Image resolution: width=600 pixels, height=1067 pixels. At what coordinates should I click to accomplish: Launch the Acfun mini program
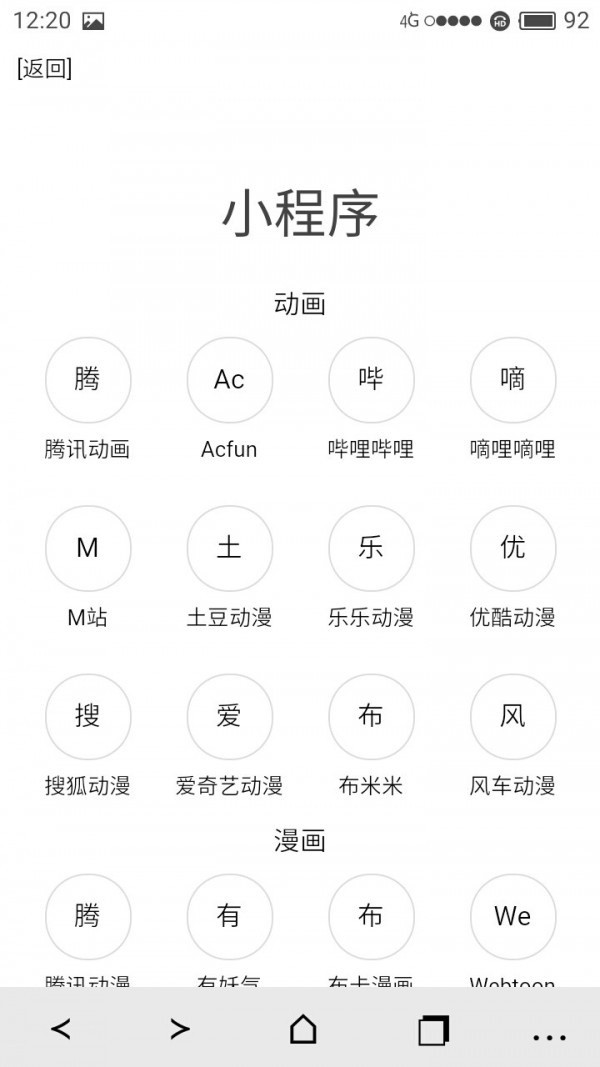[x=229, y=380]
